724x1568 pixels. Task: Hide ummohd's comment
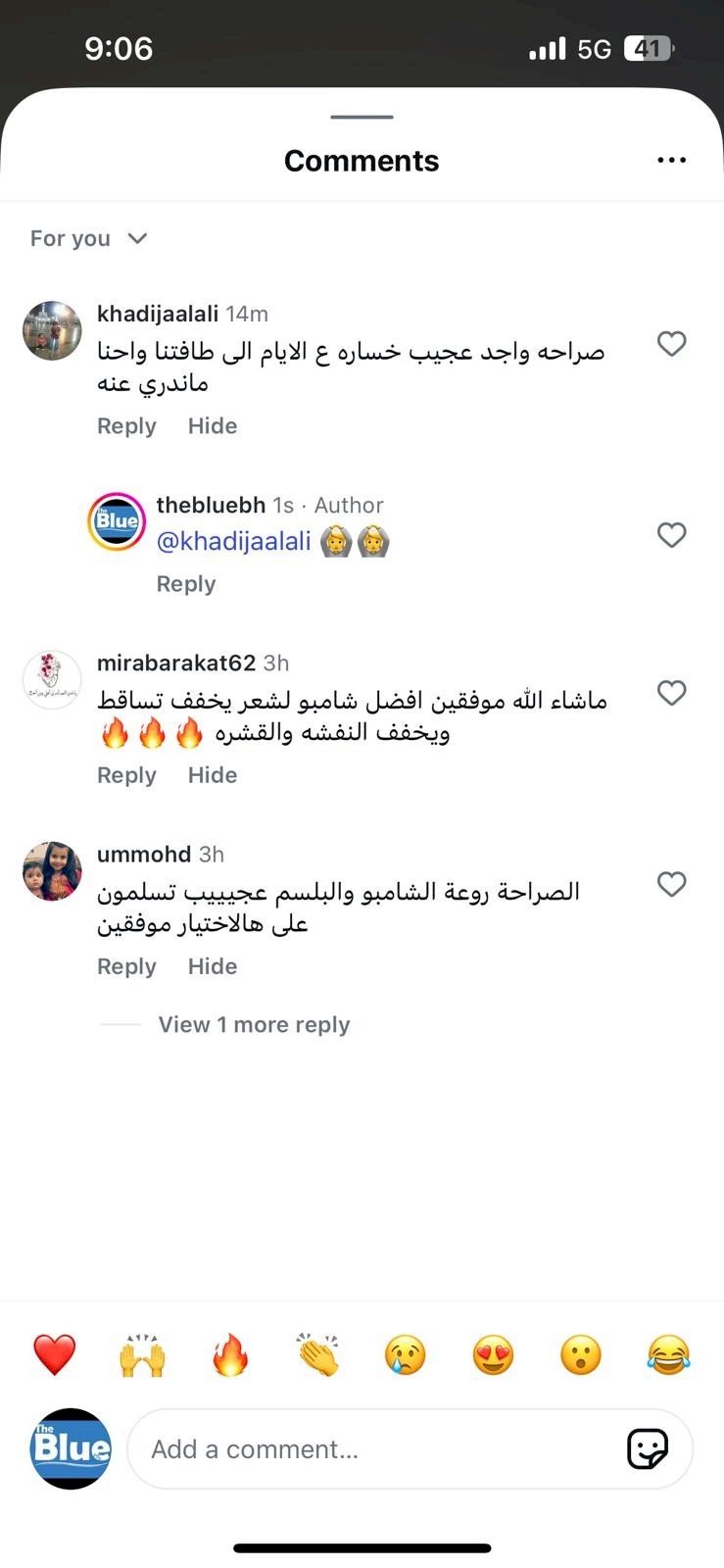213,966
